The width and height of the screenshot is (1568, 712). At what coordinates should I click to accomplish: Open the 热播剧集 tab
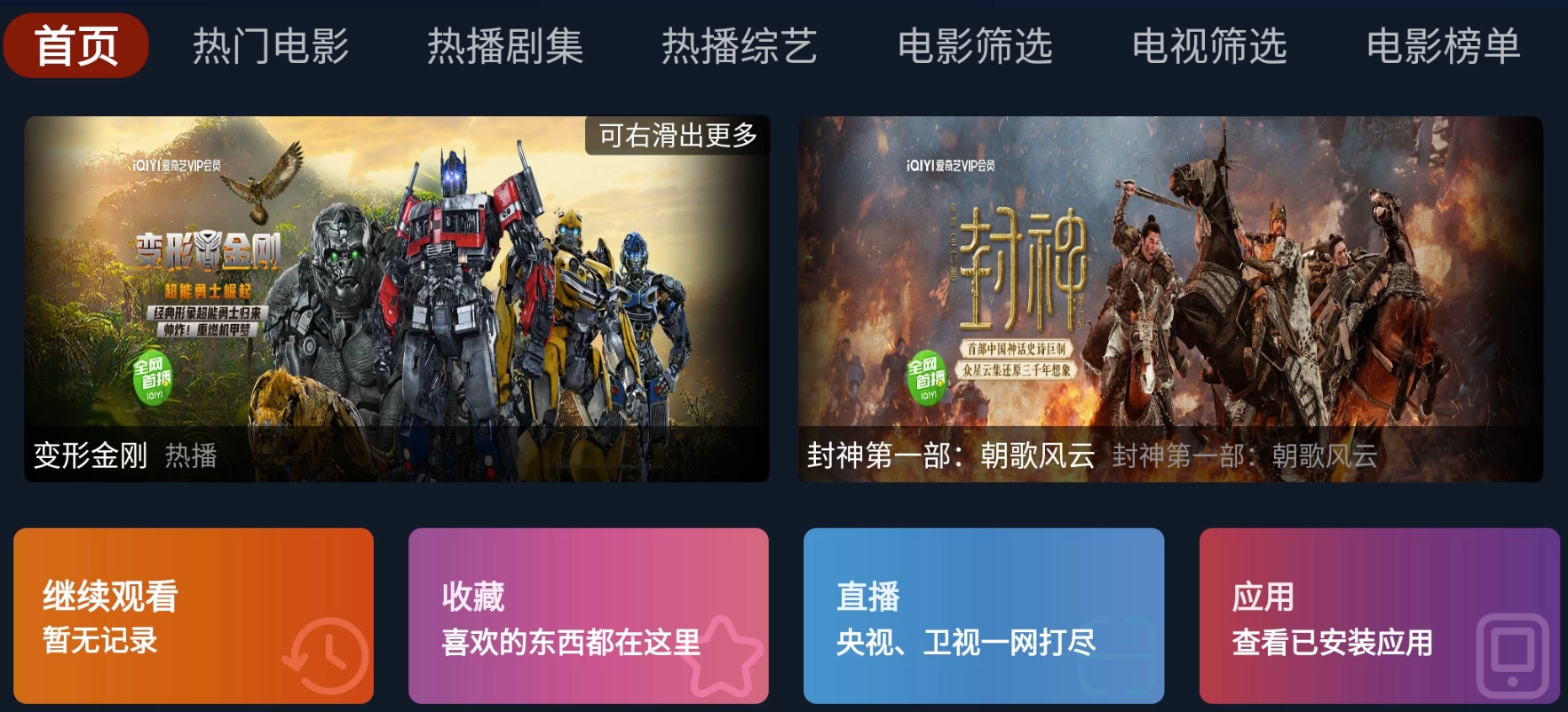[505, 46]
